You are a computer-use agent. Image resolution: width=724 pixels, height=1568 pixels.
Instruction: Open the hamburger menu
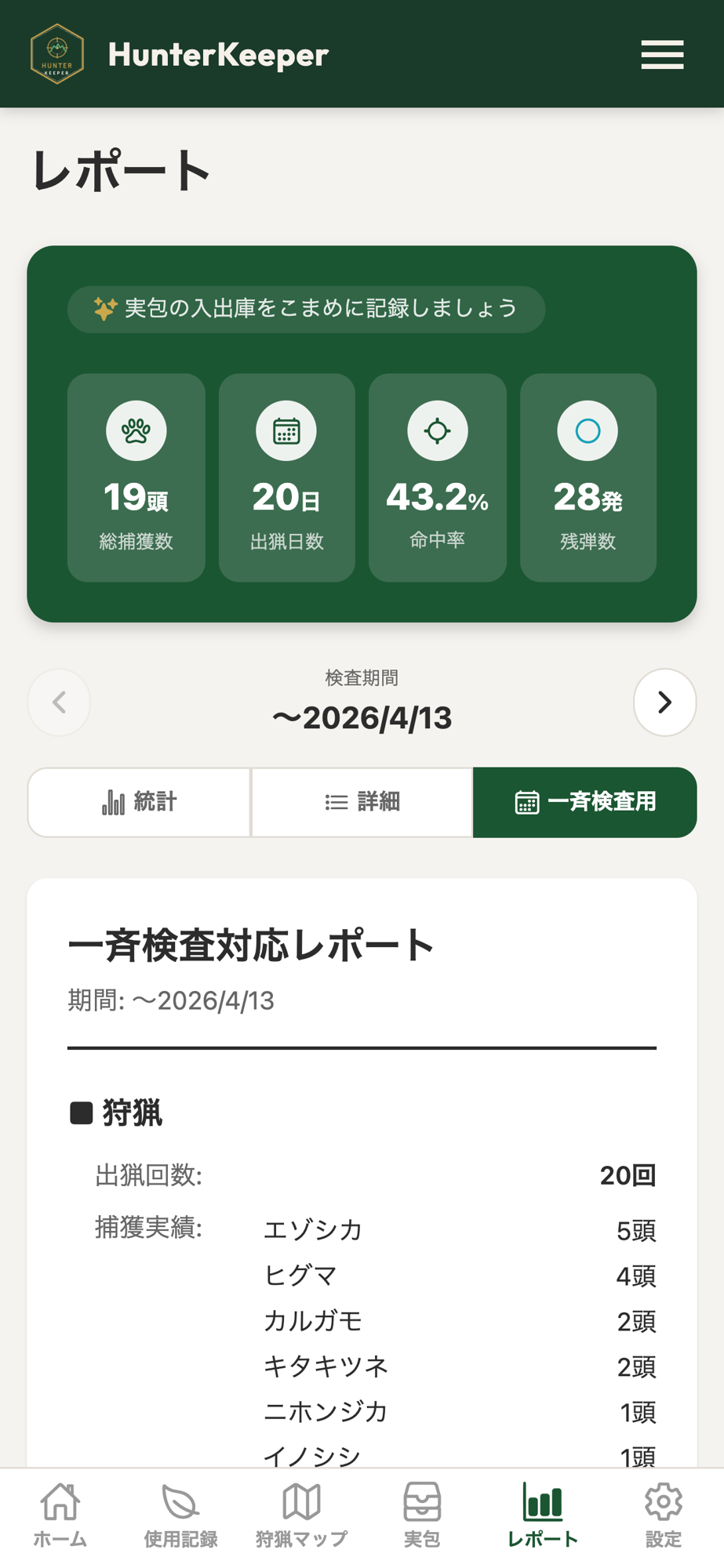click(662, 55)
